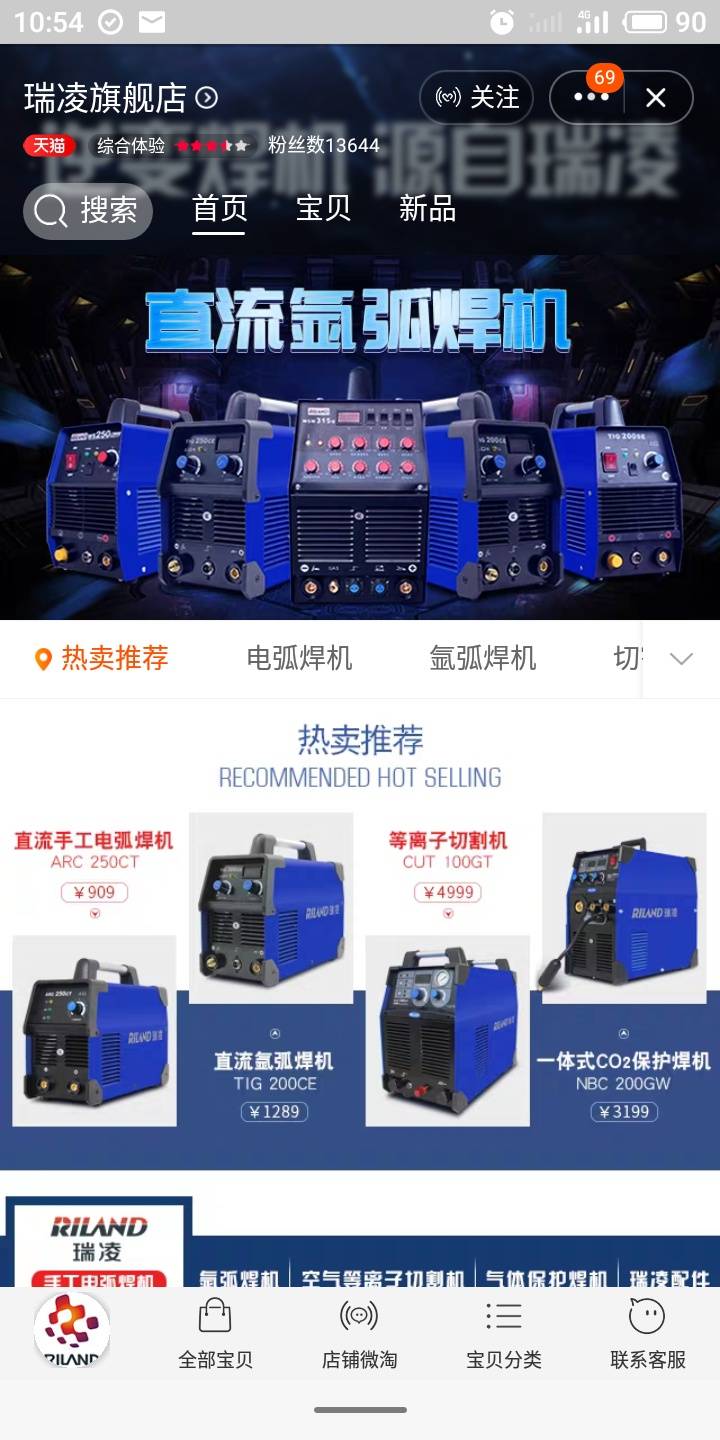Expand the category list chevron

coord(681,658)
